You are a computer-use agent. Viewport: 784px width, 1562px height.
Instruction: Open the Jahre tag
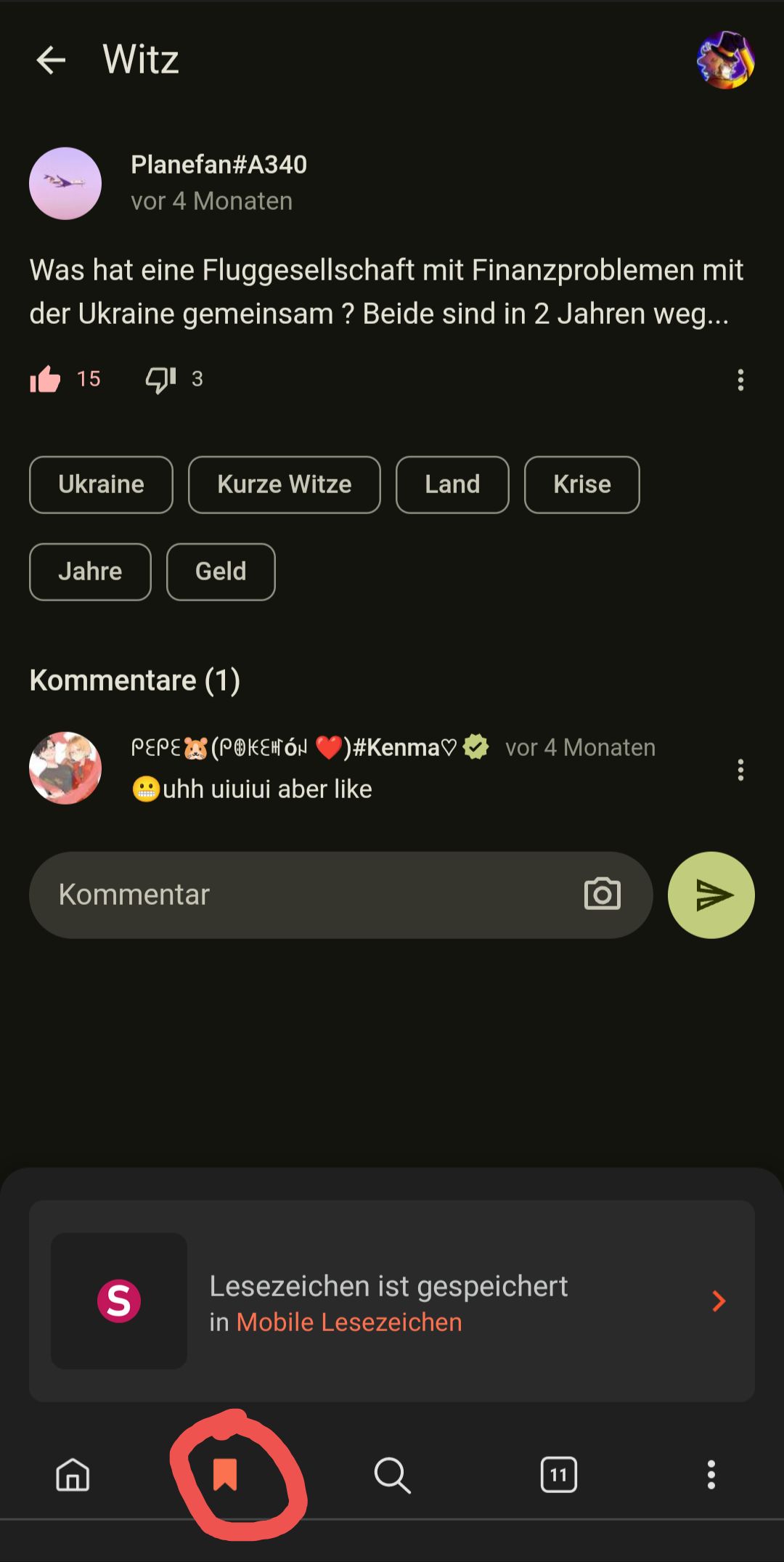(x=90, y=571)
